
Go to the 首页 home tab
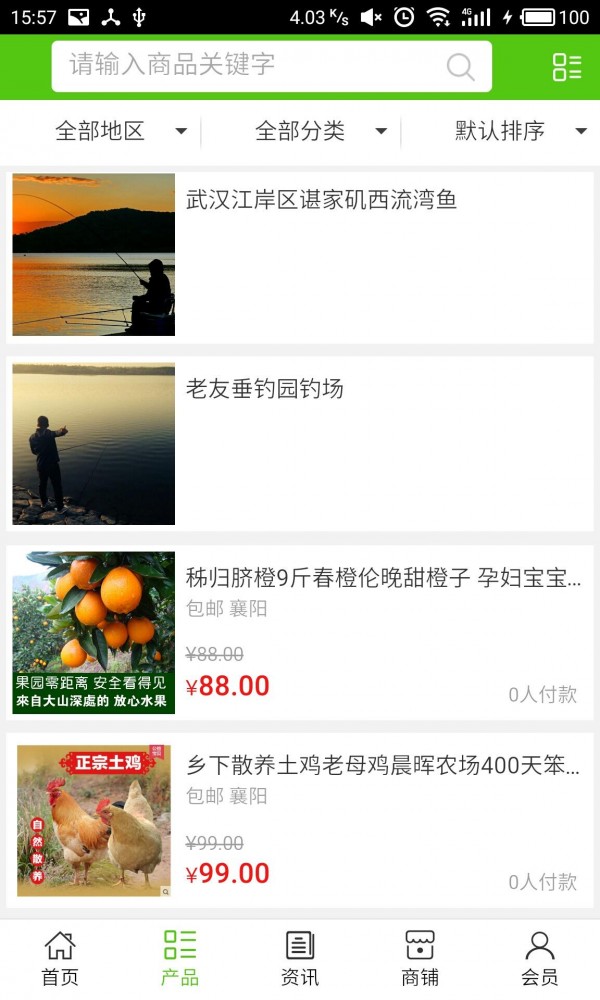click(x=60, y=958)
